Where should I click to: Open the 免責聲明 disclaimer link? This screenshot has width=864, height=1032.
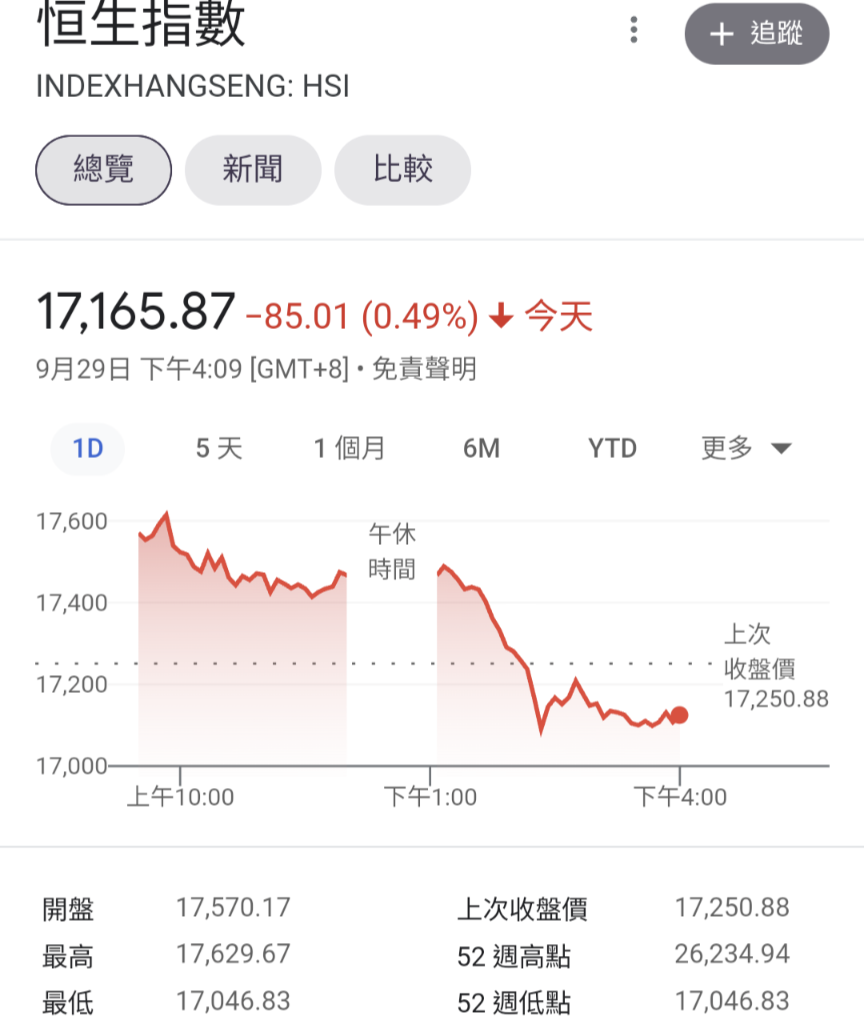427,369
